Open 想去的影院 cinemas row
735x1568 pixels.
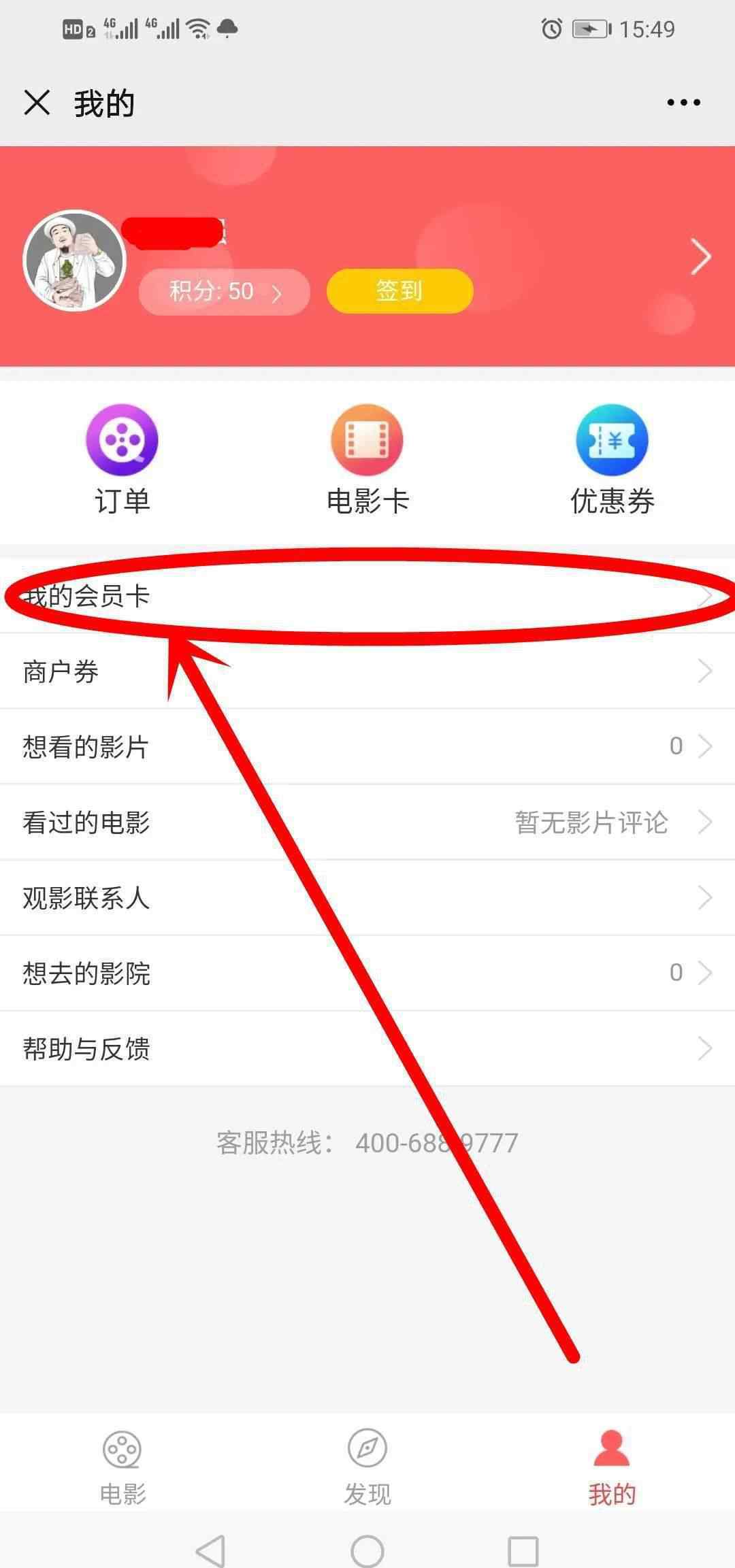click(x=367, y=973)
